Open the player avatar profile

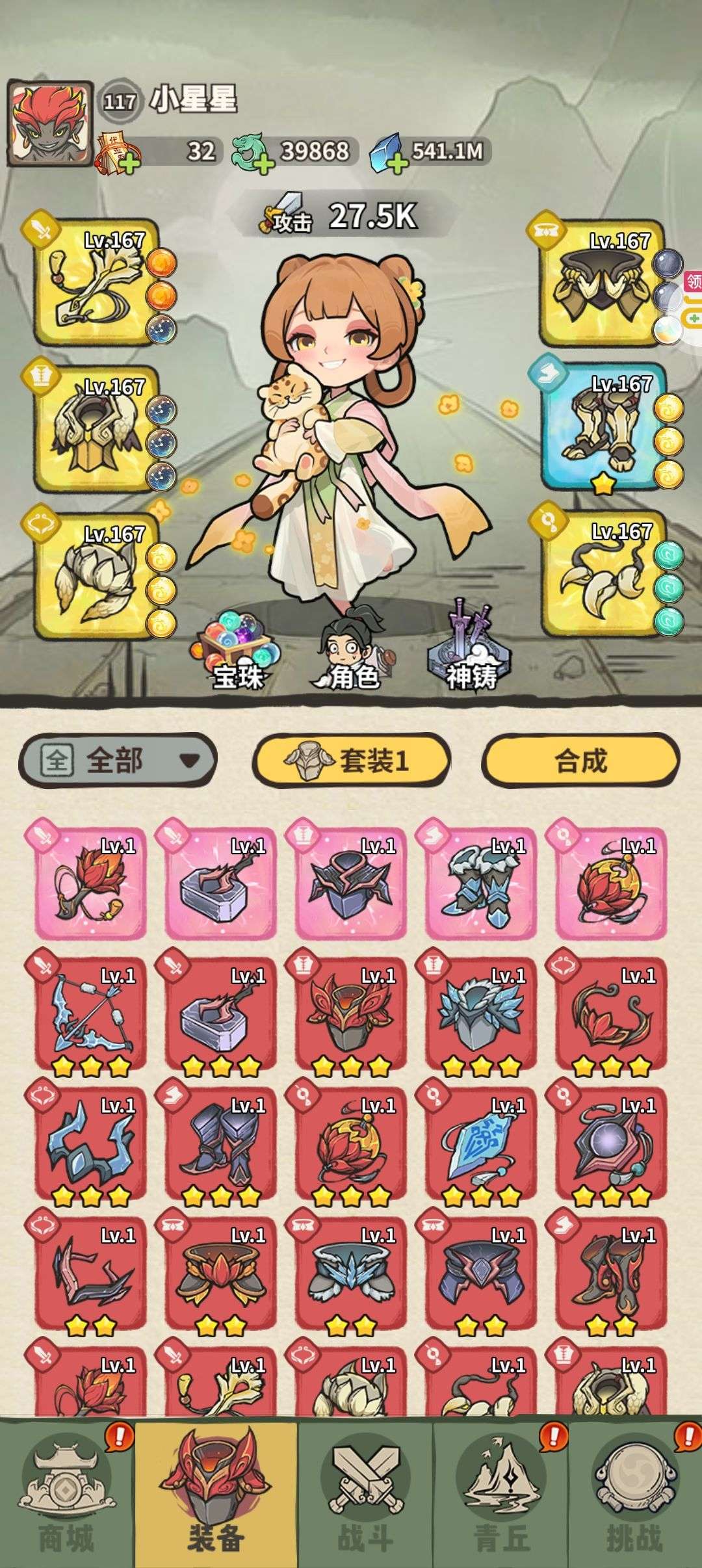coord(49,124)
